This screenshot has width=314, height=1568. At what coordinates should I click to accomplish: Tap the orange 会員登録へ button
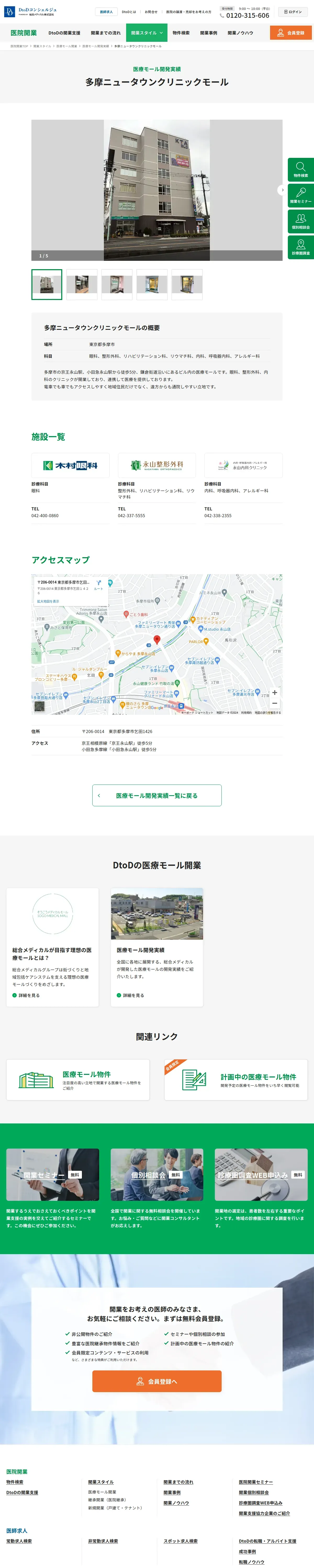(x=157, y=1381)
